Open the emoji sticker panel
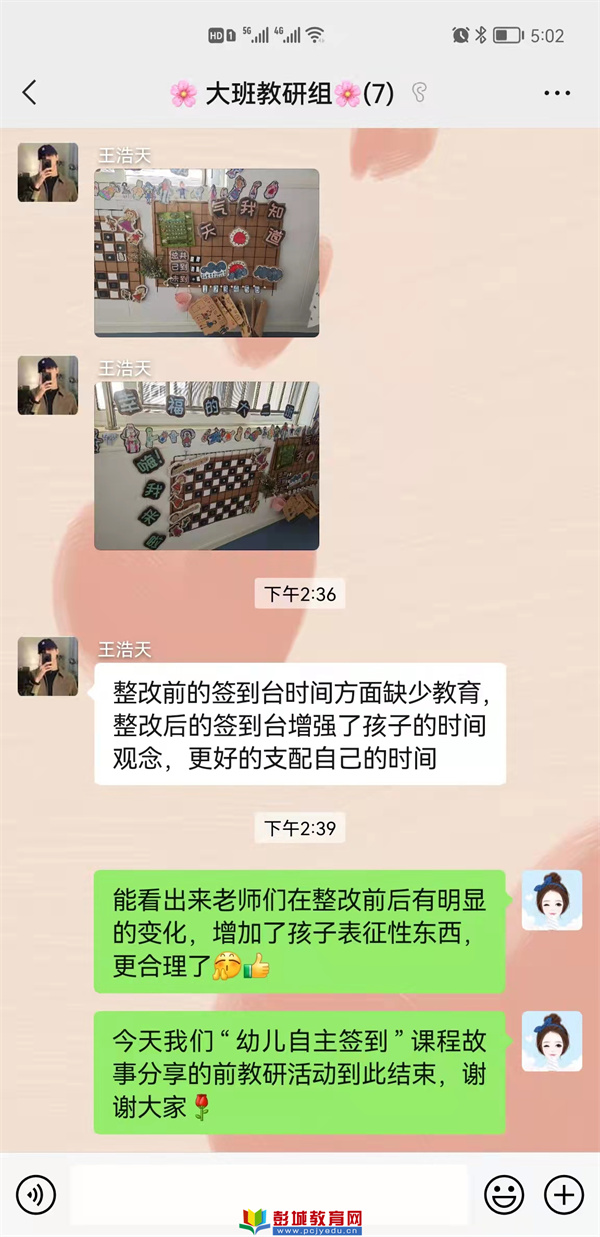This screenshot has height=1237, width=600. tap(504, 1193)
